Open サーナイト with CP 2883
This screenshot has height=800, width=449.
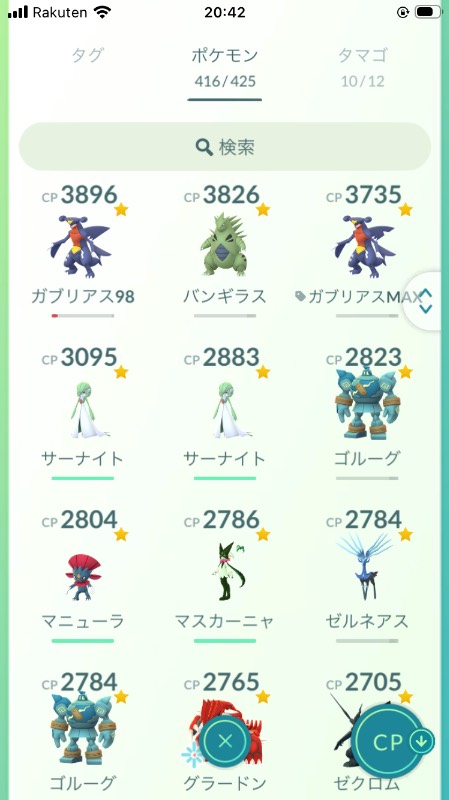[x=224, y=413]
